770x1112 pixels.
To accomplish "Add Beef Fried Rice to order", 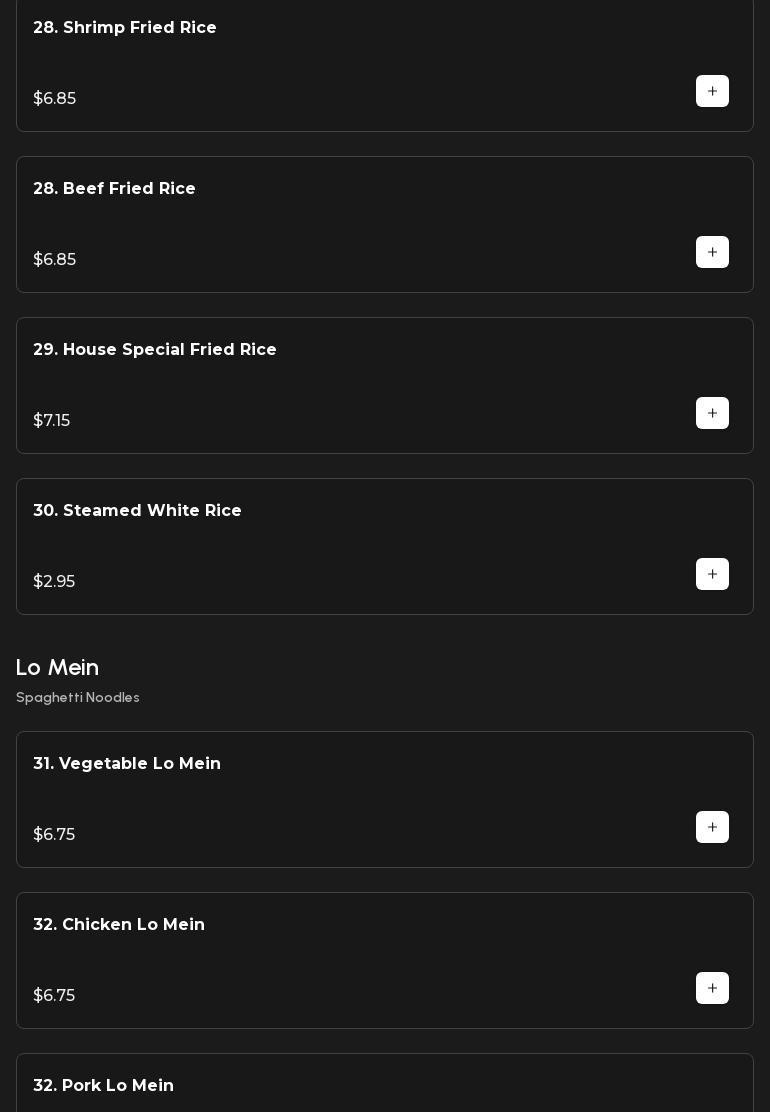I will click(x=712, y=252).
